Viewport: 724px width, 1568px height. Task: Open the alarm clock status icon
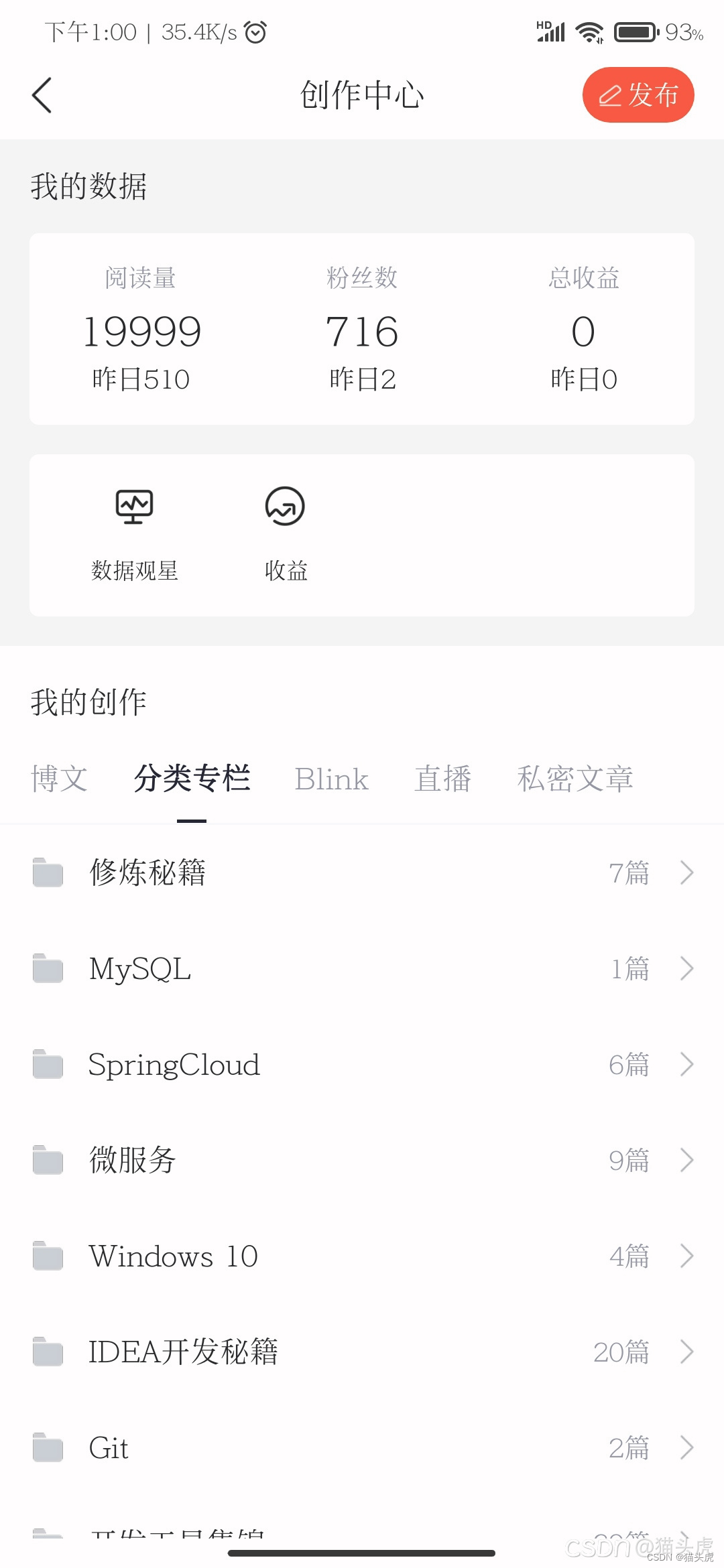tap(254, 31)
